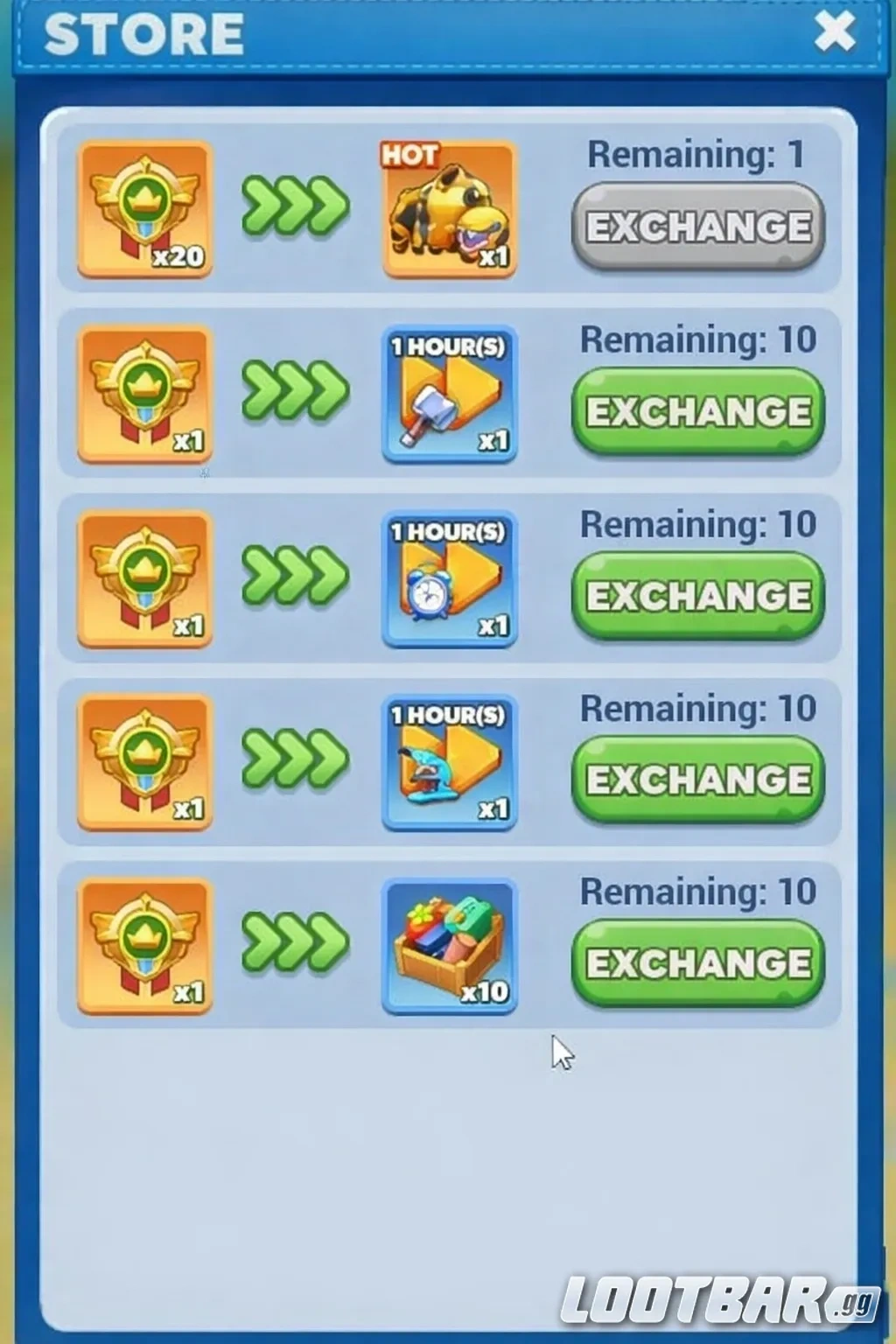896x1344 pixels.
Task: View the HOT yellow vehicle reward icon
Action: (449, 210)
